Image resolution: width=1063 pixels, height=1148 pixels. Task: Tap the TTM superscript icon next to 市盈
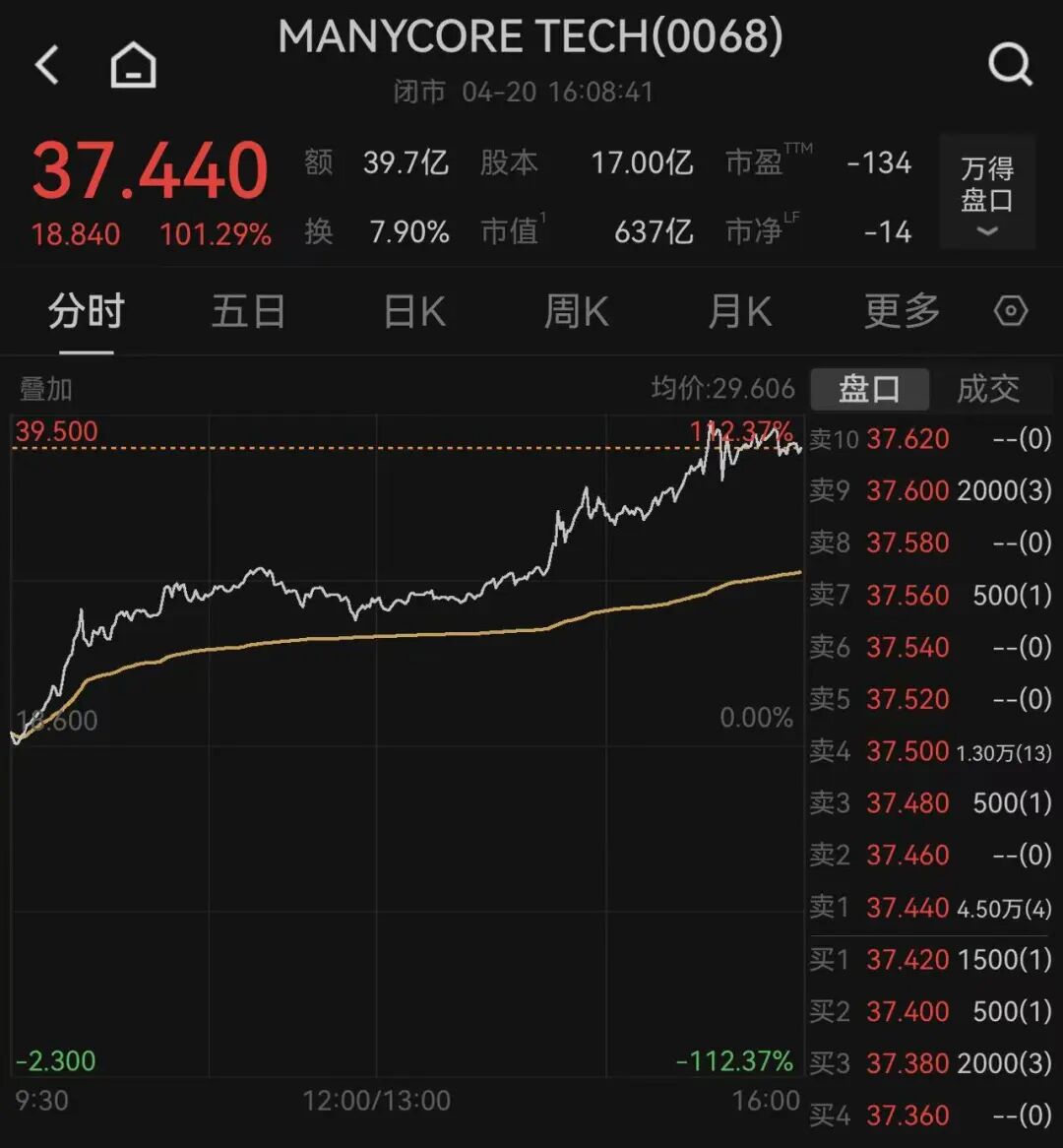pos(801,150)
